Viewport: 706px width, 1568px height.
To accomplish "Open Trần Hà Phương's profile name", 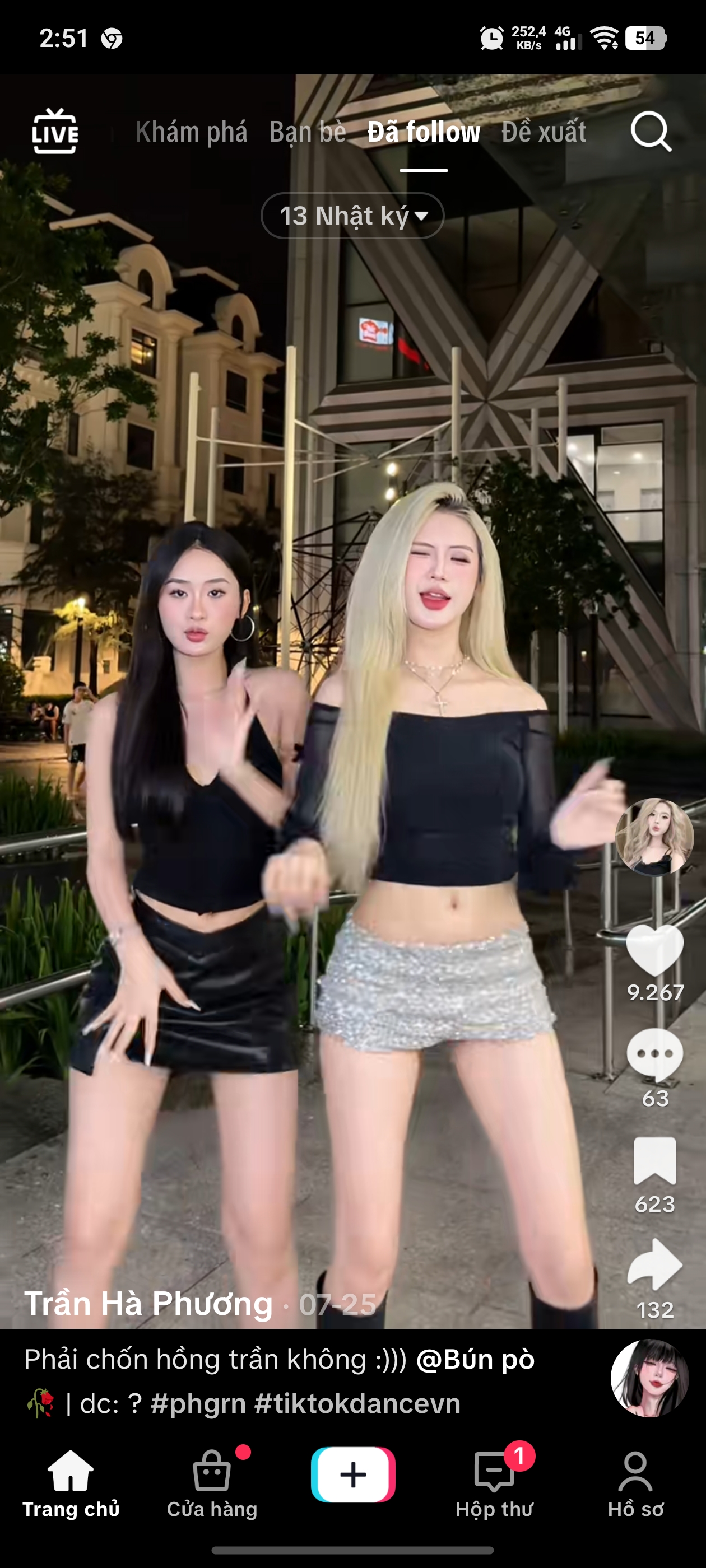I will pos(148,1304).
